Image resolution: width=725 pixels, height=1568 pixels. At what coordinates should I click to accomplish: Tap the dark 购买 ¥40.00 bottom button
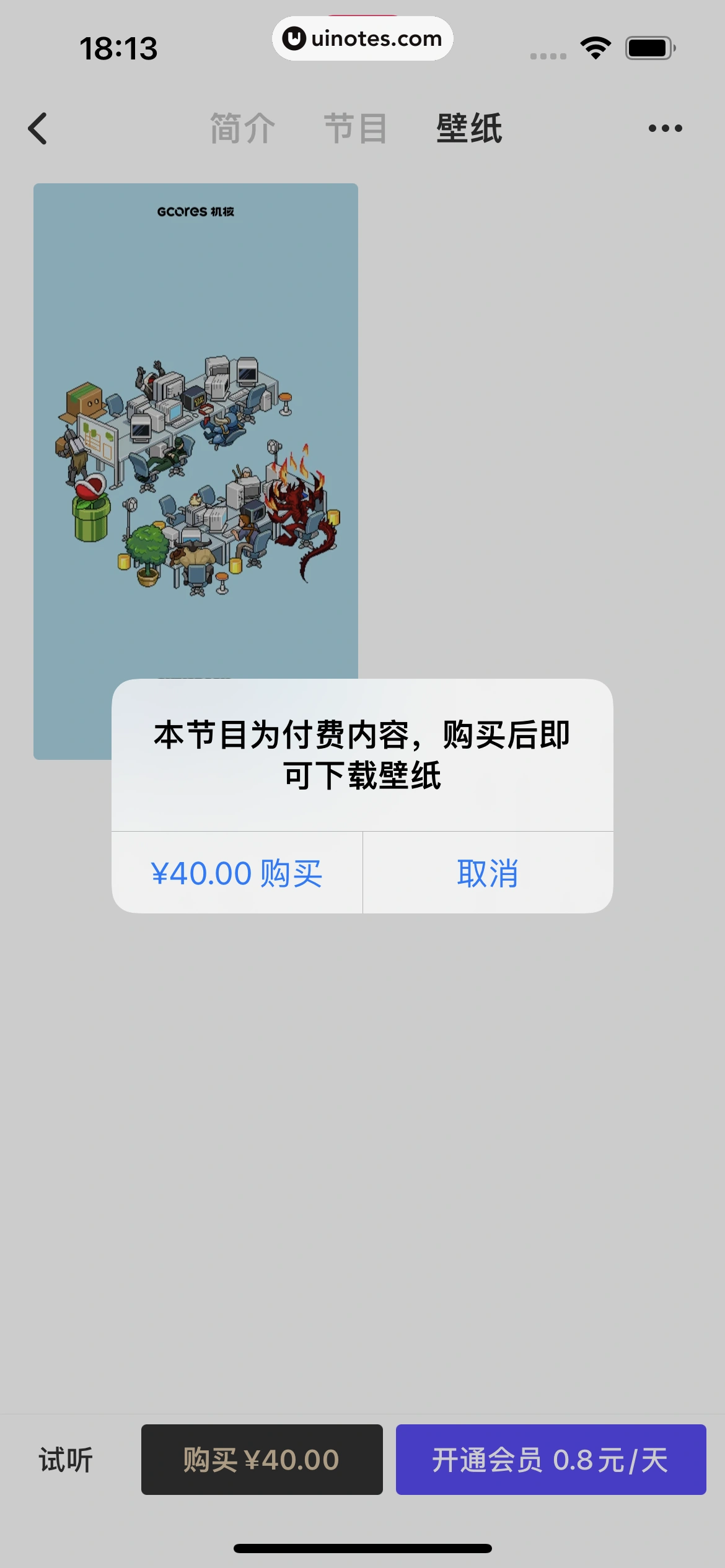(261, 1460)
